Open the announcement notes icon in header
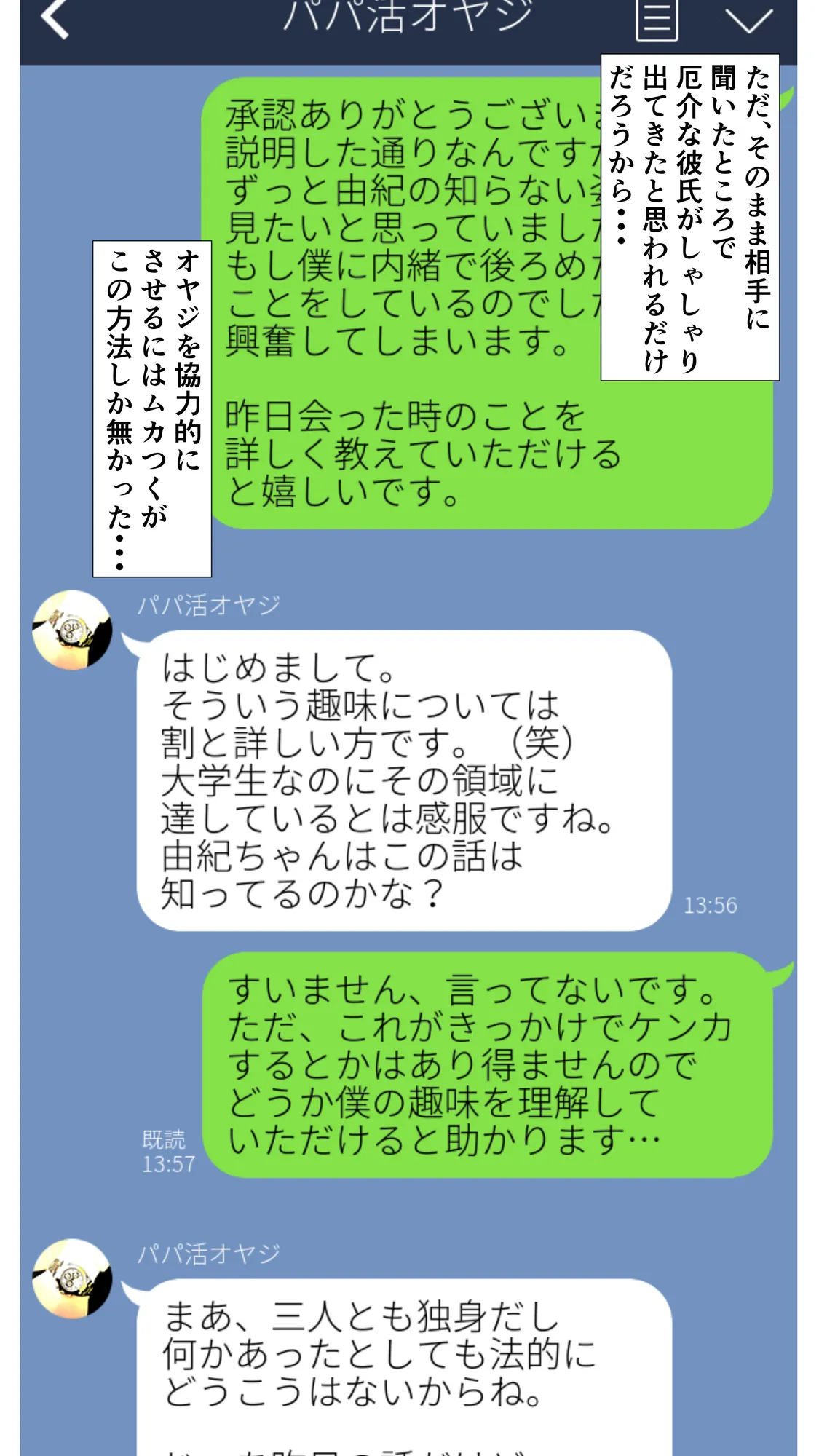The image size is (819, 1456). click(x=656, y=20)
